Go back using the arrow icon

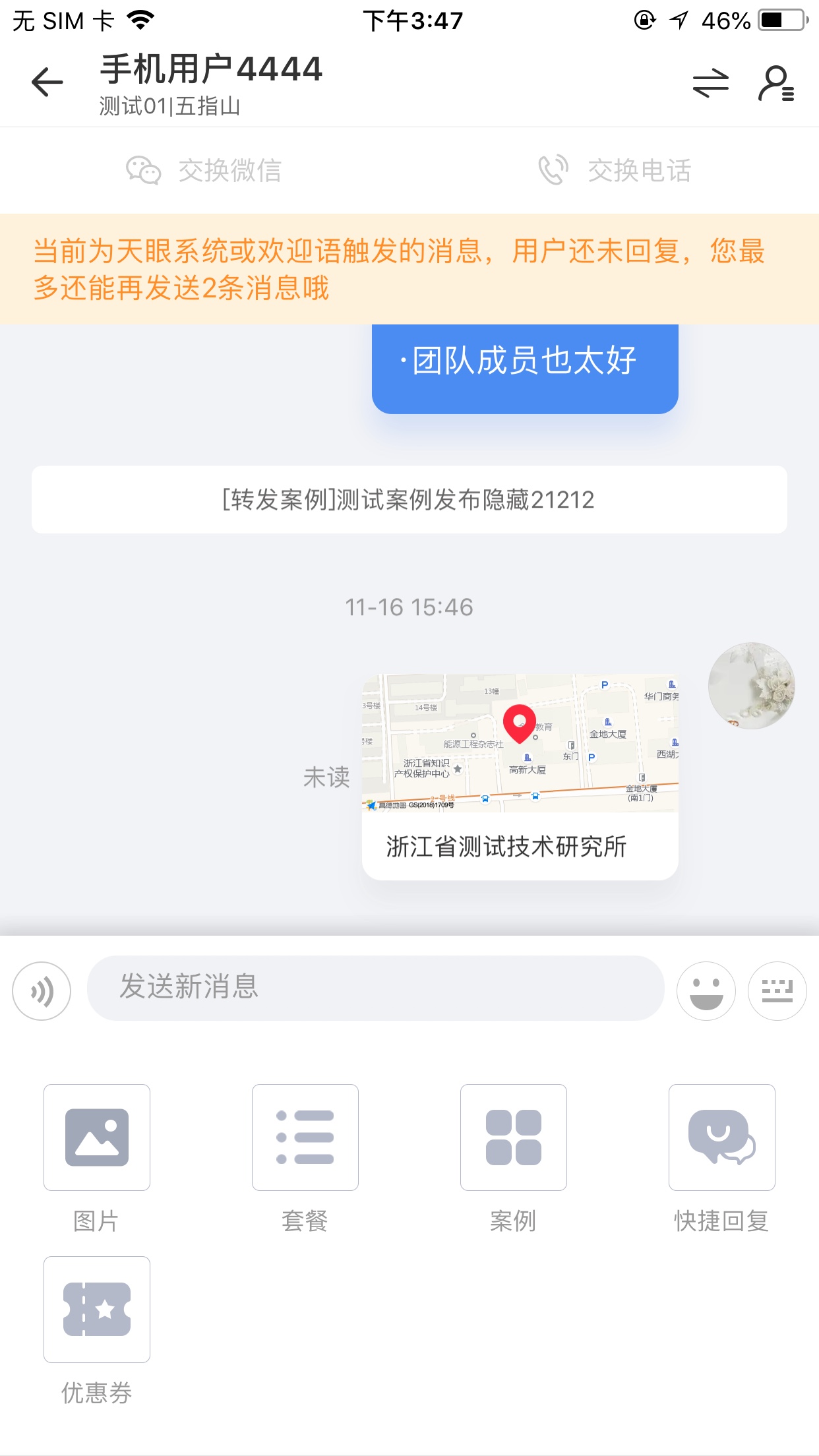(47, 83)
